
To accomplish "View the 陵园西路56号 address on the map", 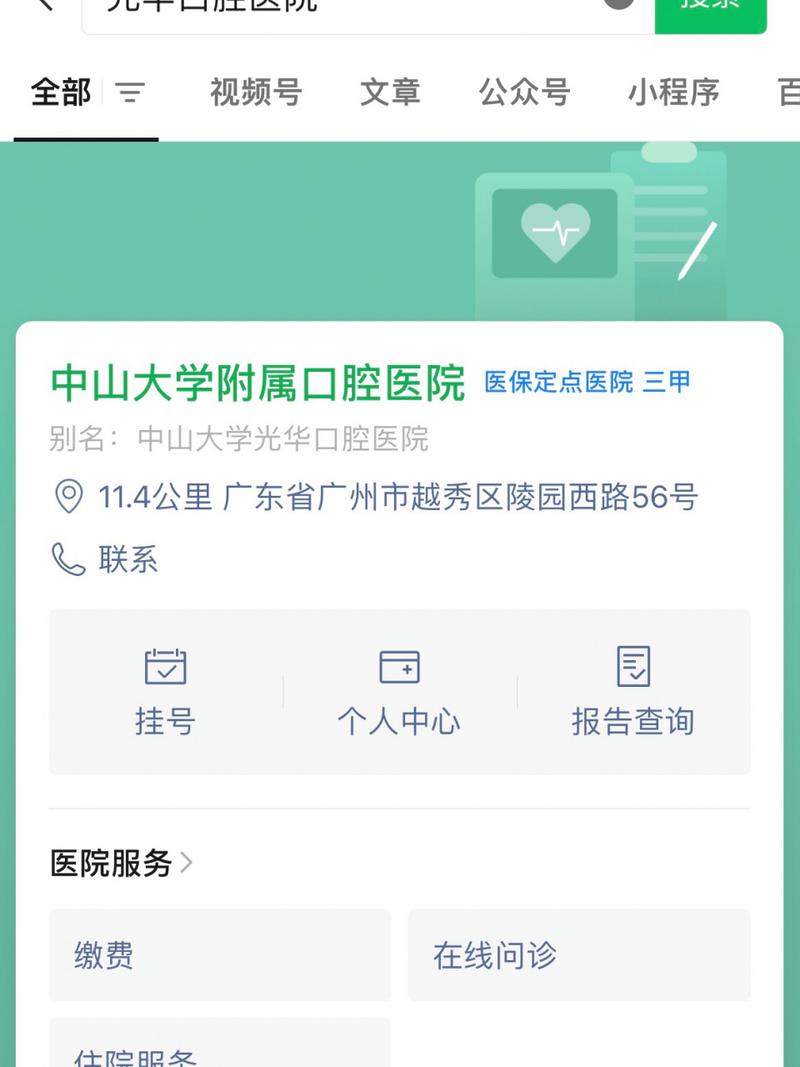I will pyautogui.click(x=398, y=497).
